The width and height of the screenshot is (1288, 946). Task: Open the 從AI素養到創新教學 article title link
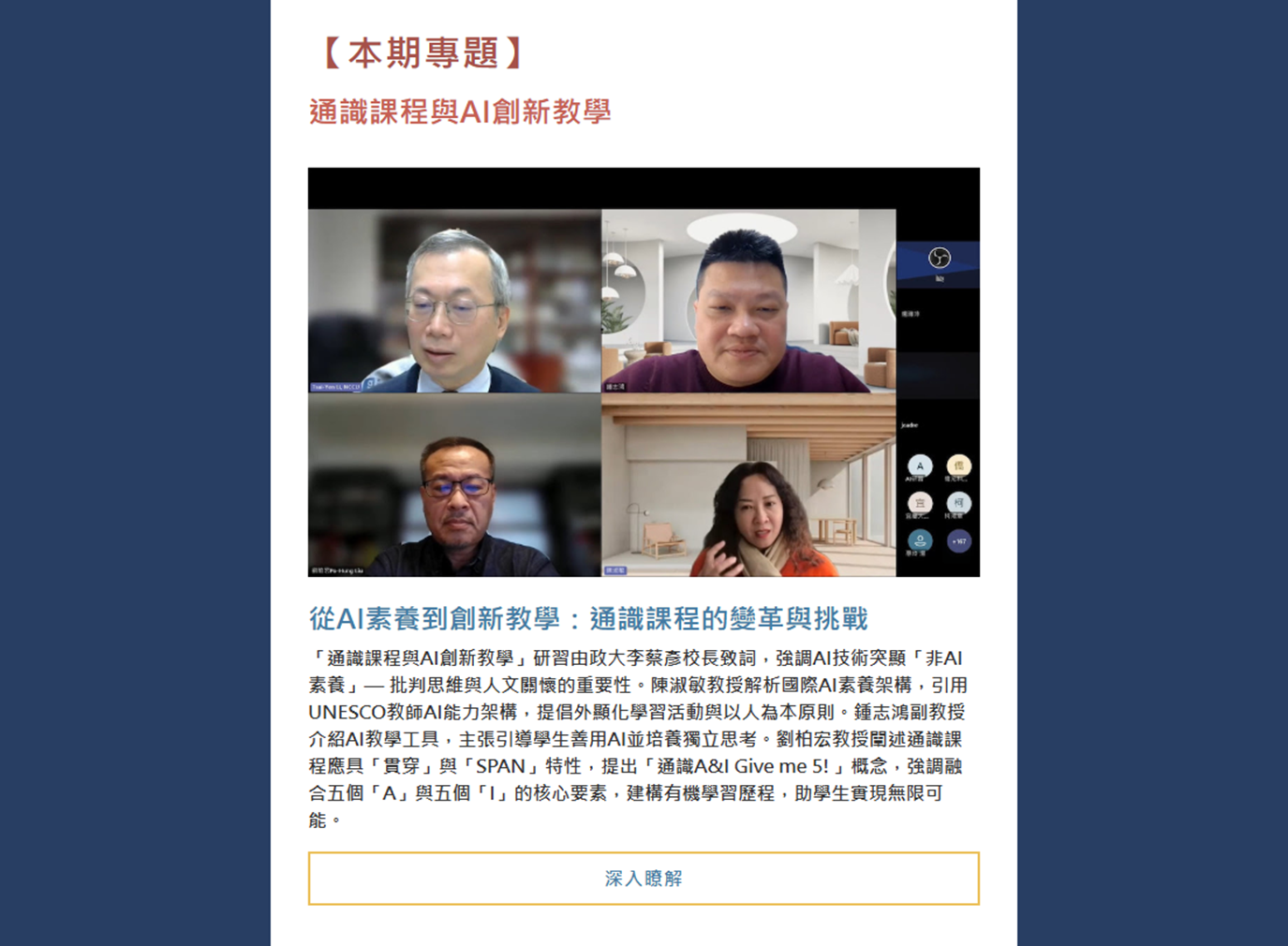pos(588,618)
